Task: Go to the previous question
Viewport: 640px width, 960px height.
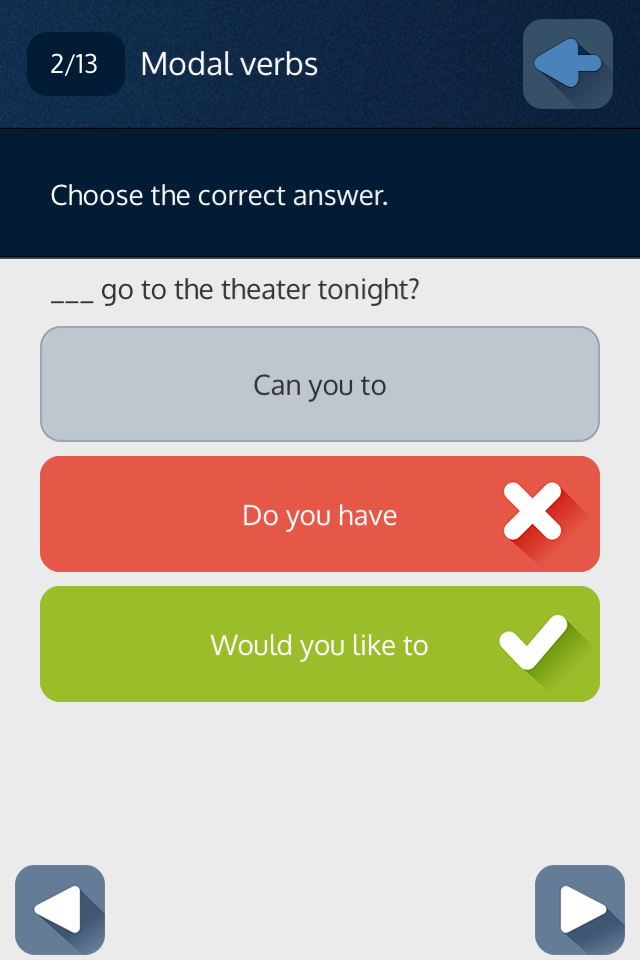Action: 60,909
